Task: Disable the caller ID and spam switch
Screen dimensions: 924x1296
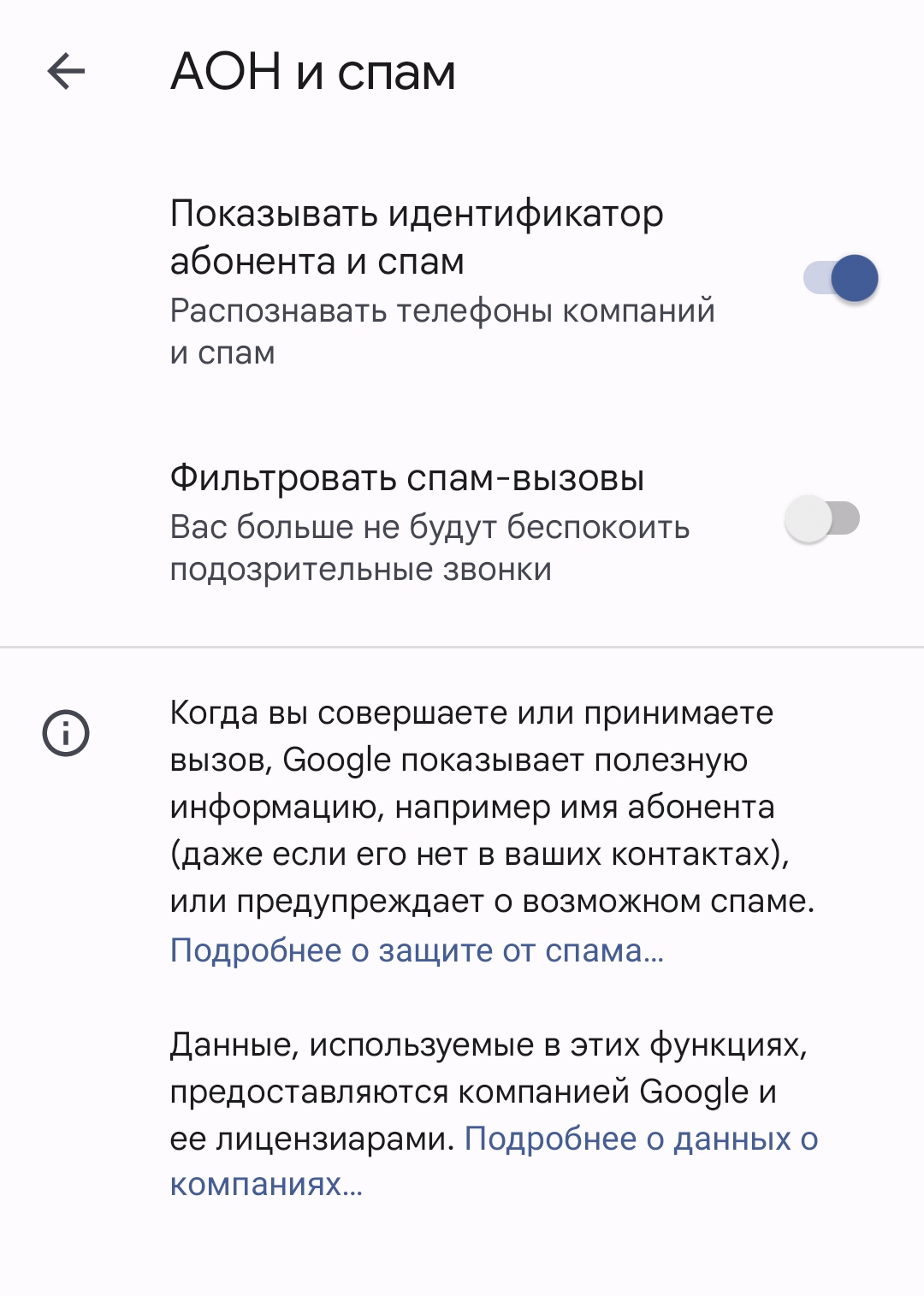Action: [840, 278]
